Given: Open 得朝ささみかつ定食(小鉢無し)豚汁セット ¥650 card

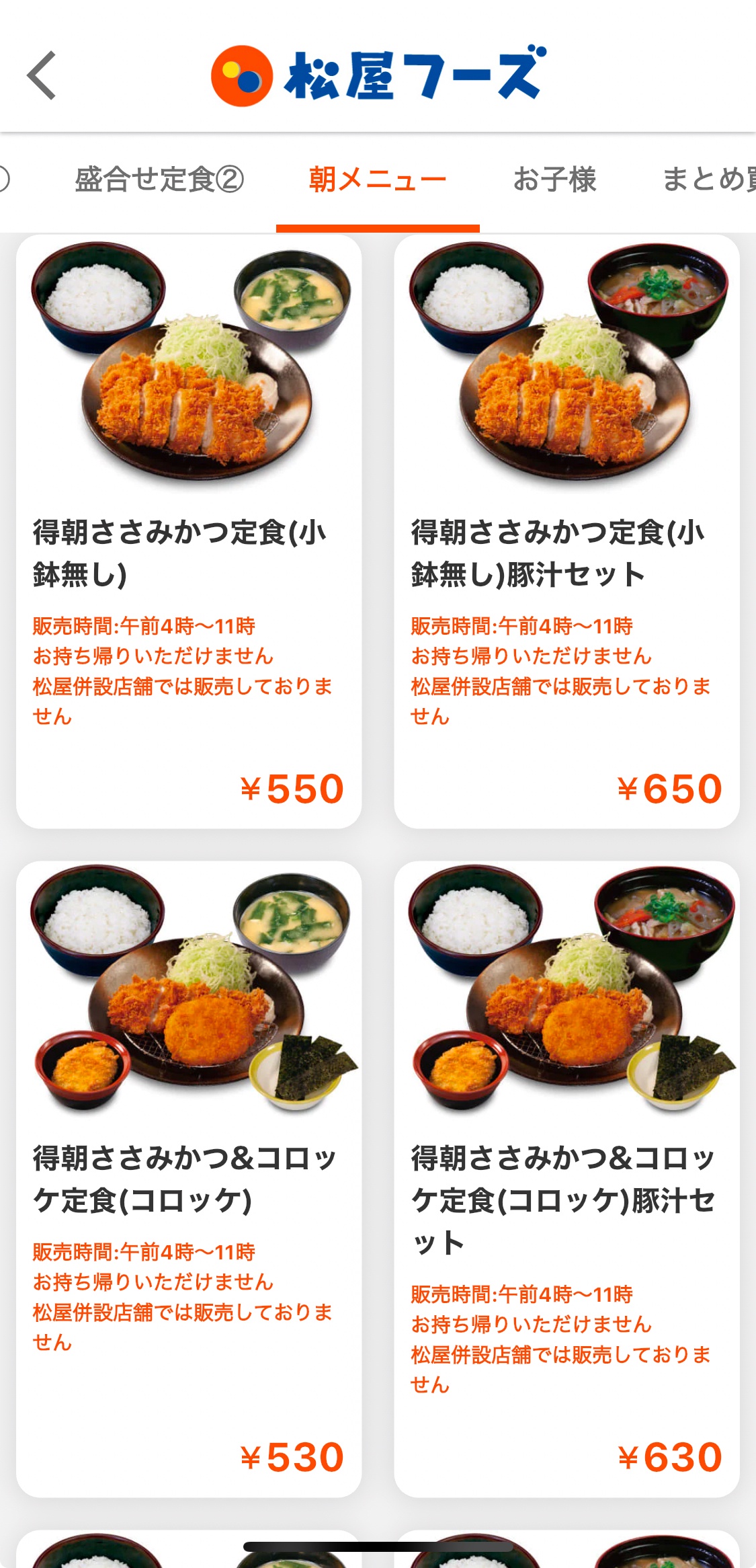Looking at the screenshot, I should coord(566,531).
